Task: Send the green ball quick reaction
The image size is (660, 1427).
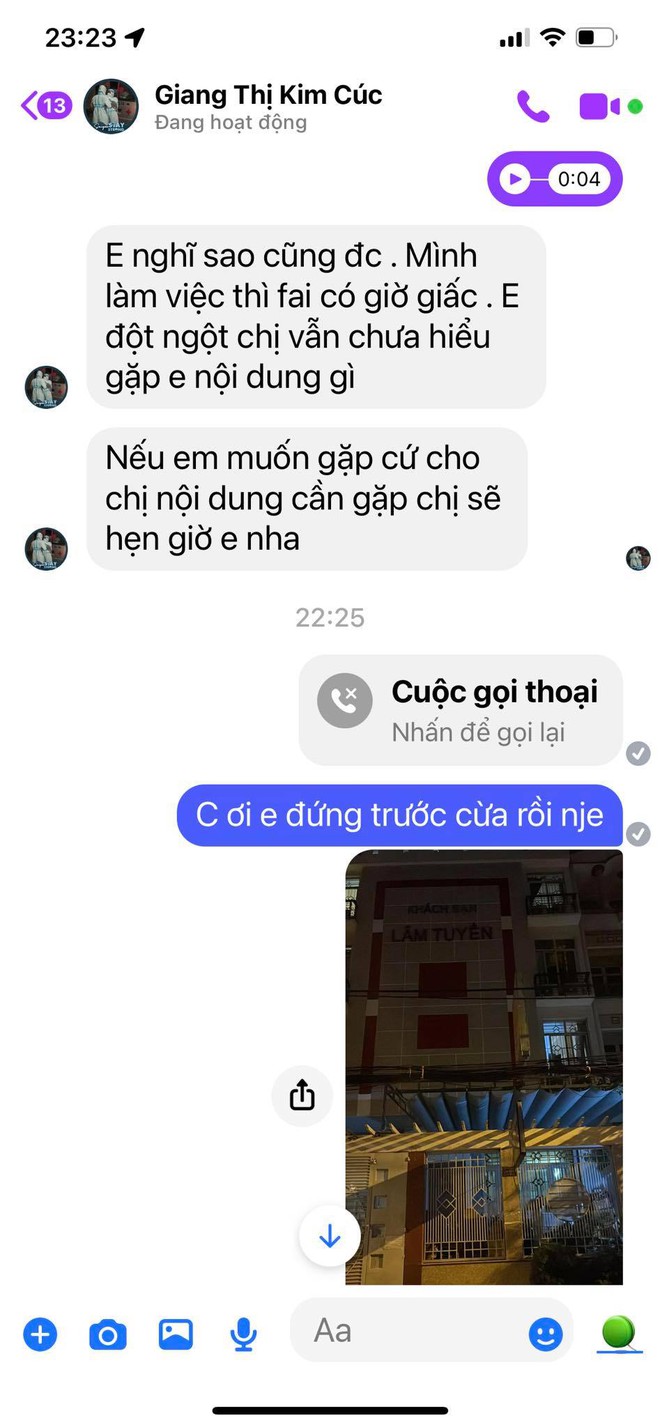Action: [619, 1333]
